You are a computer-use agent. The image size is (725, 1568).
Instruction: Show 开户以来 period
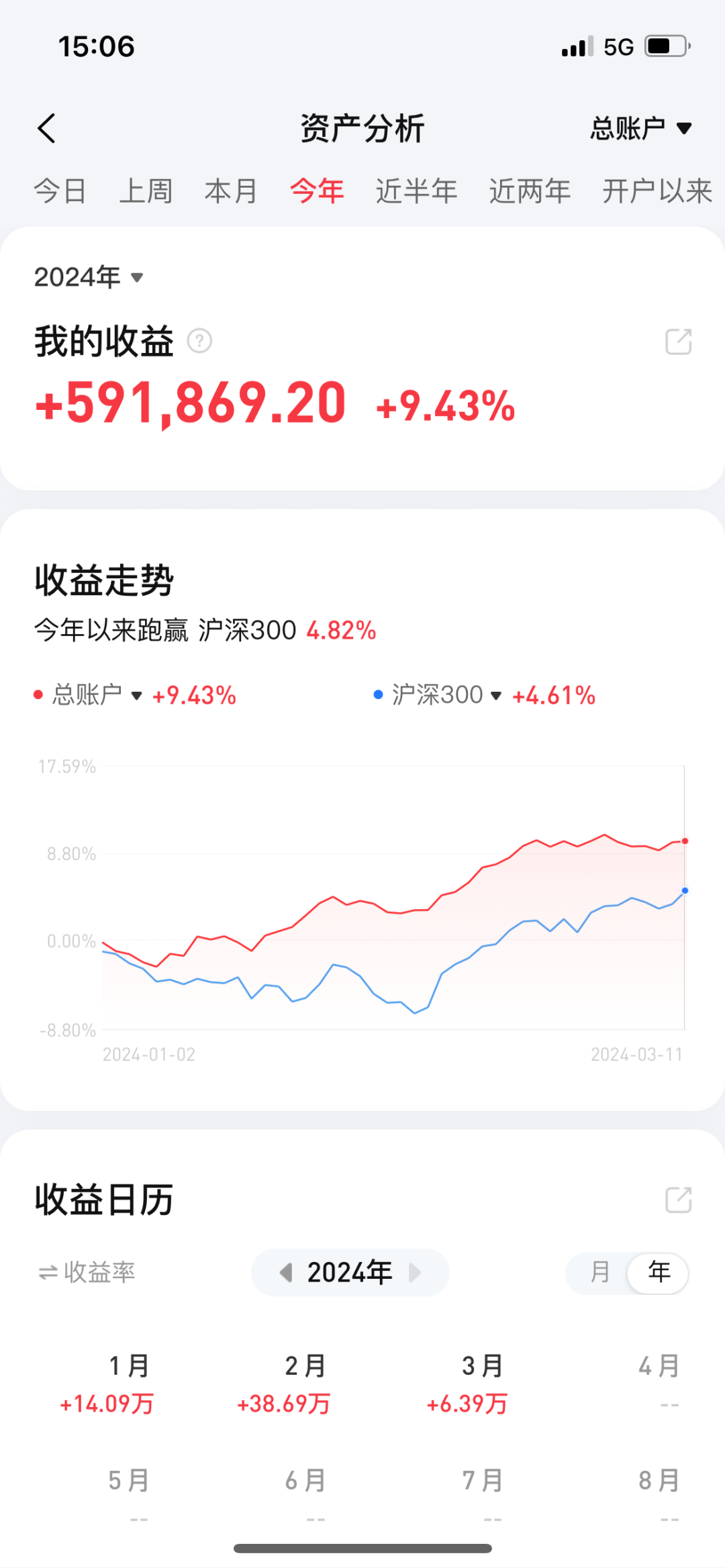point(657,191)
